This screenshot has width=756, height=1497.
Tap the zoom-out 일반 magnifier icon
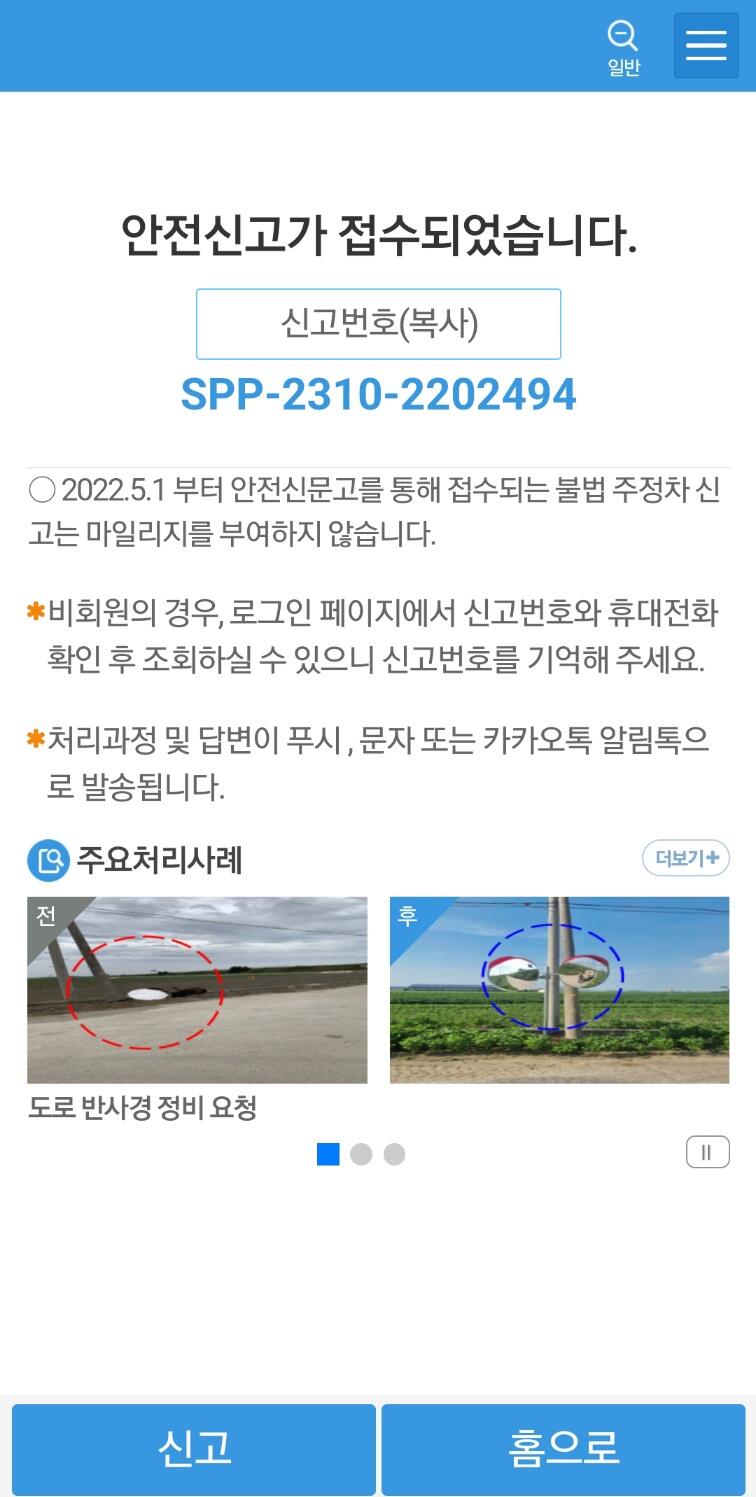623,47
